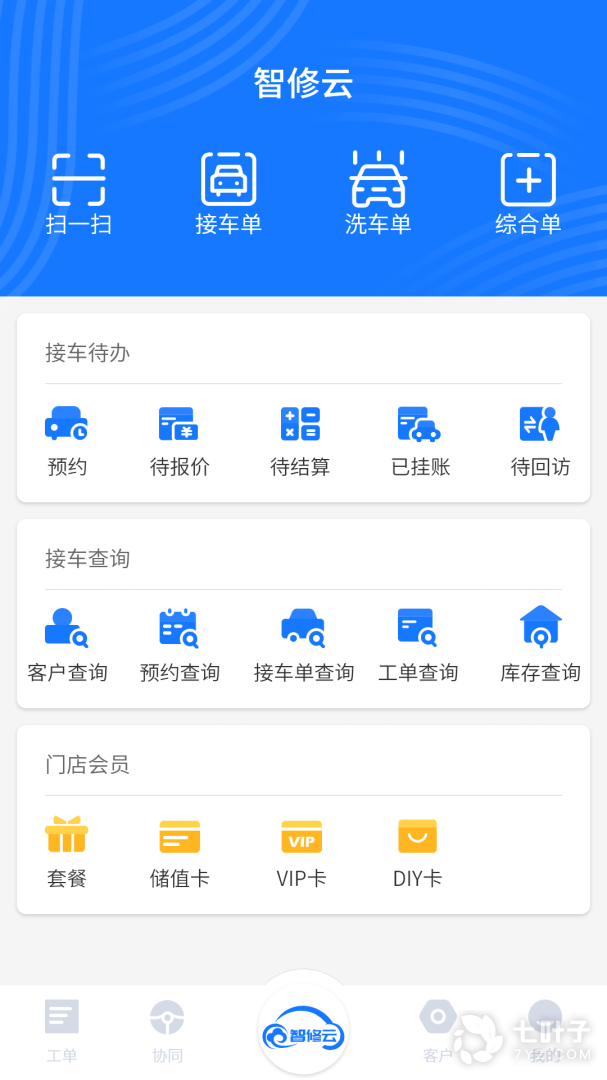The width and height of the screenshot is (607, 1080).
Task: Create a 综合单 order
Action: click(x=528, y=193)
